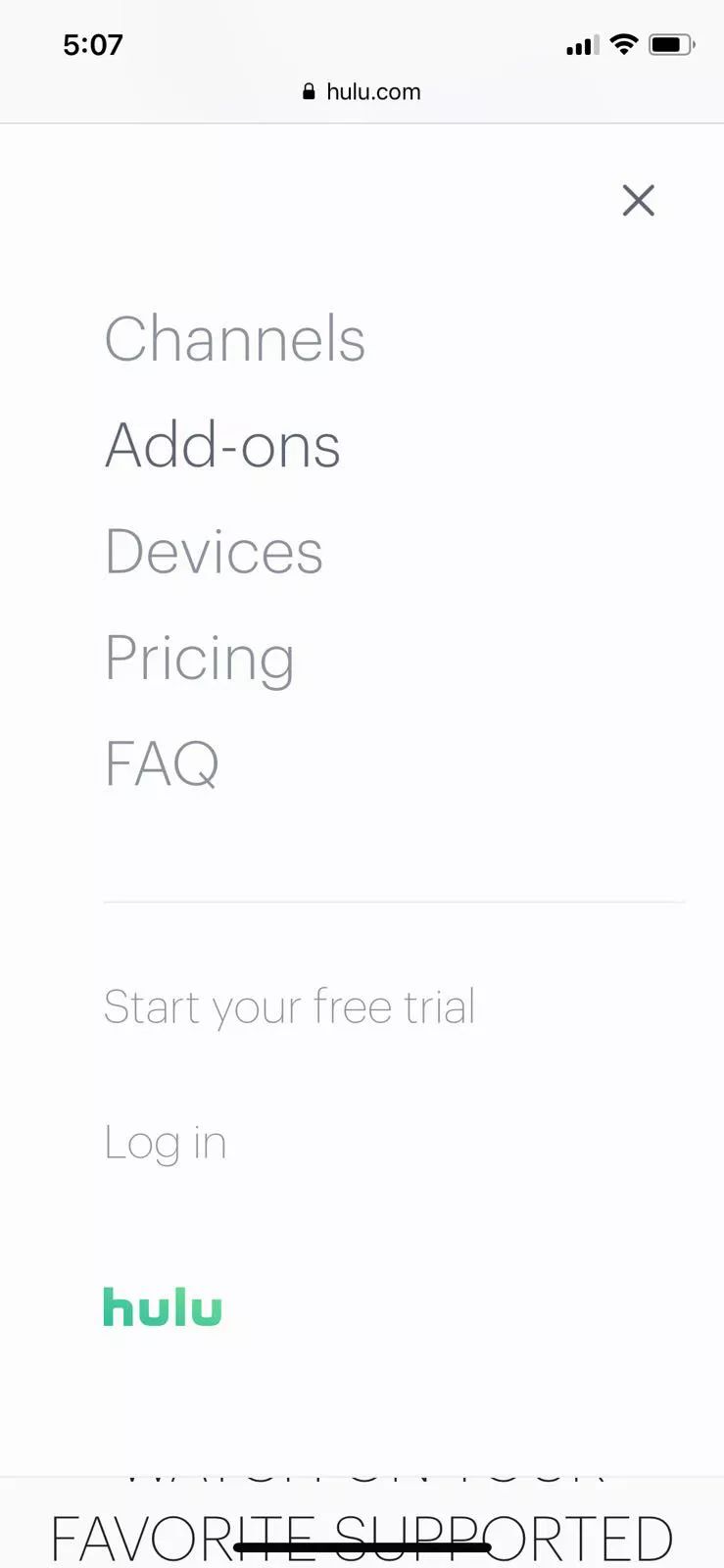The height and width of the screenshot is (1568, 724).
Task: Open the FAQ page
Action: click(x=162, y=763)
